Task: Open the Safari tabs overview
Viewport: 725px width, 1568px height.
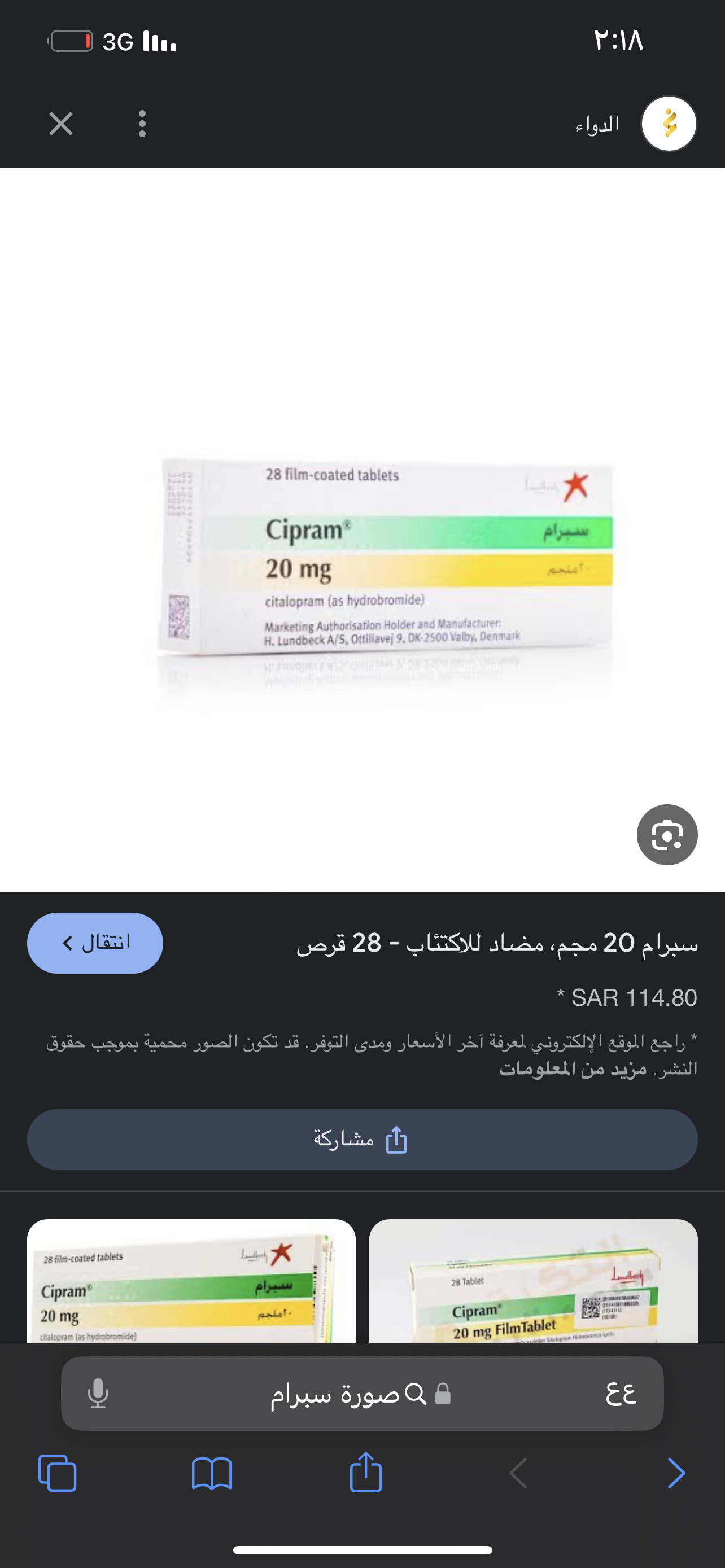Action: point(57,1473)
